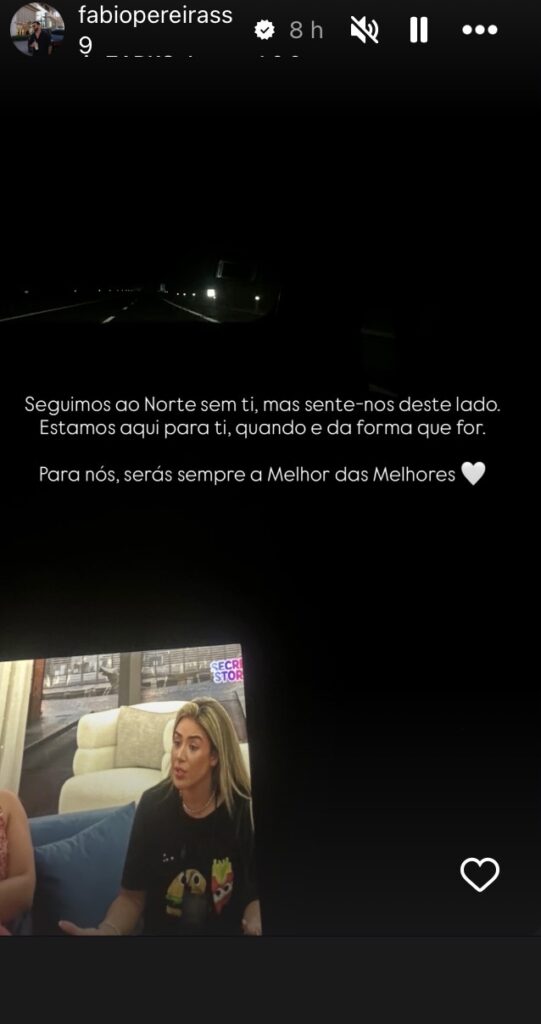Open fabiopereirass9's profile picture
The width and height of the screenshot is (541, 1024).
37,29
